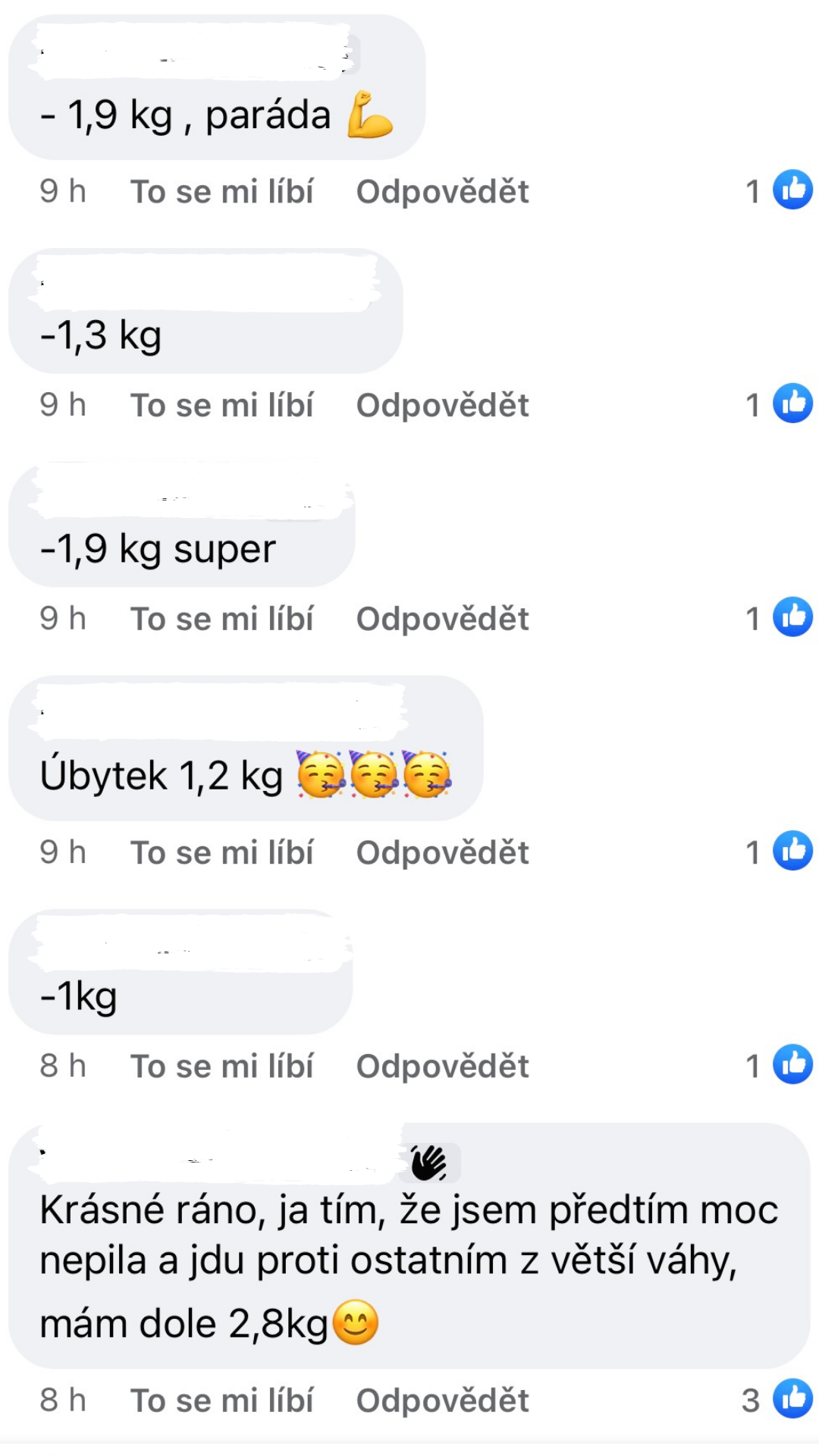
Task: Tap 'To se mi líbí' under 'Úbytek 1,2 kg'
Action: pyautogui.click(x=221, y=852)
